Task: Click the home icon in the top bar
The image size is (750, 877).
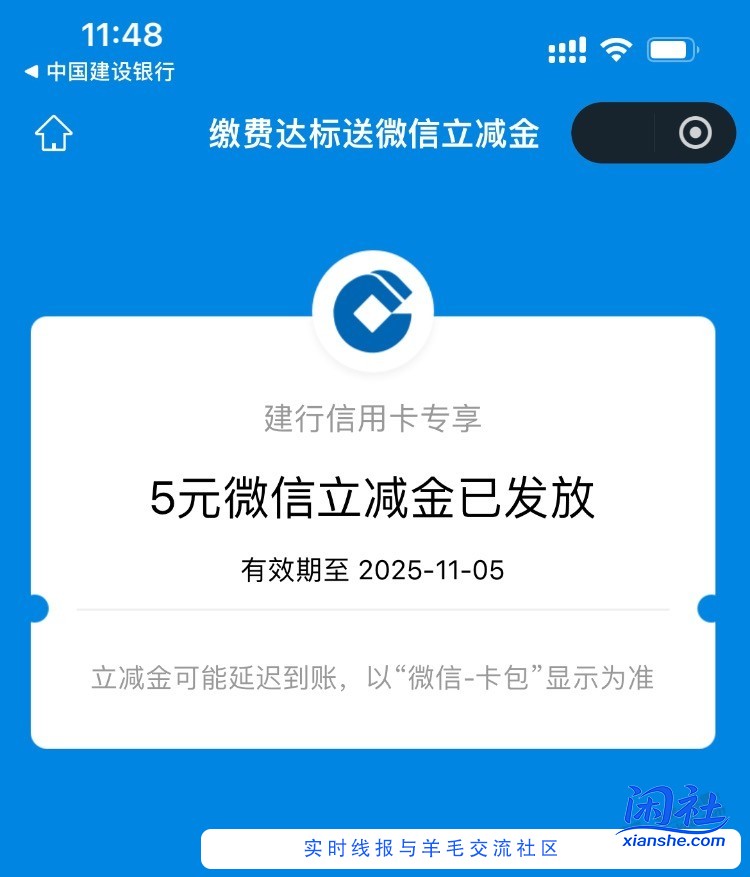Action: click(55, 133)
